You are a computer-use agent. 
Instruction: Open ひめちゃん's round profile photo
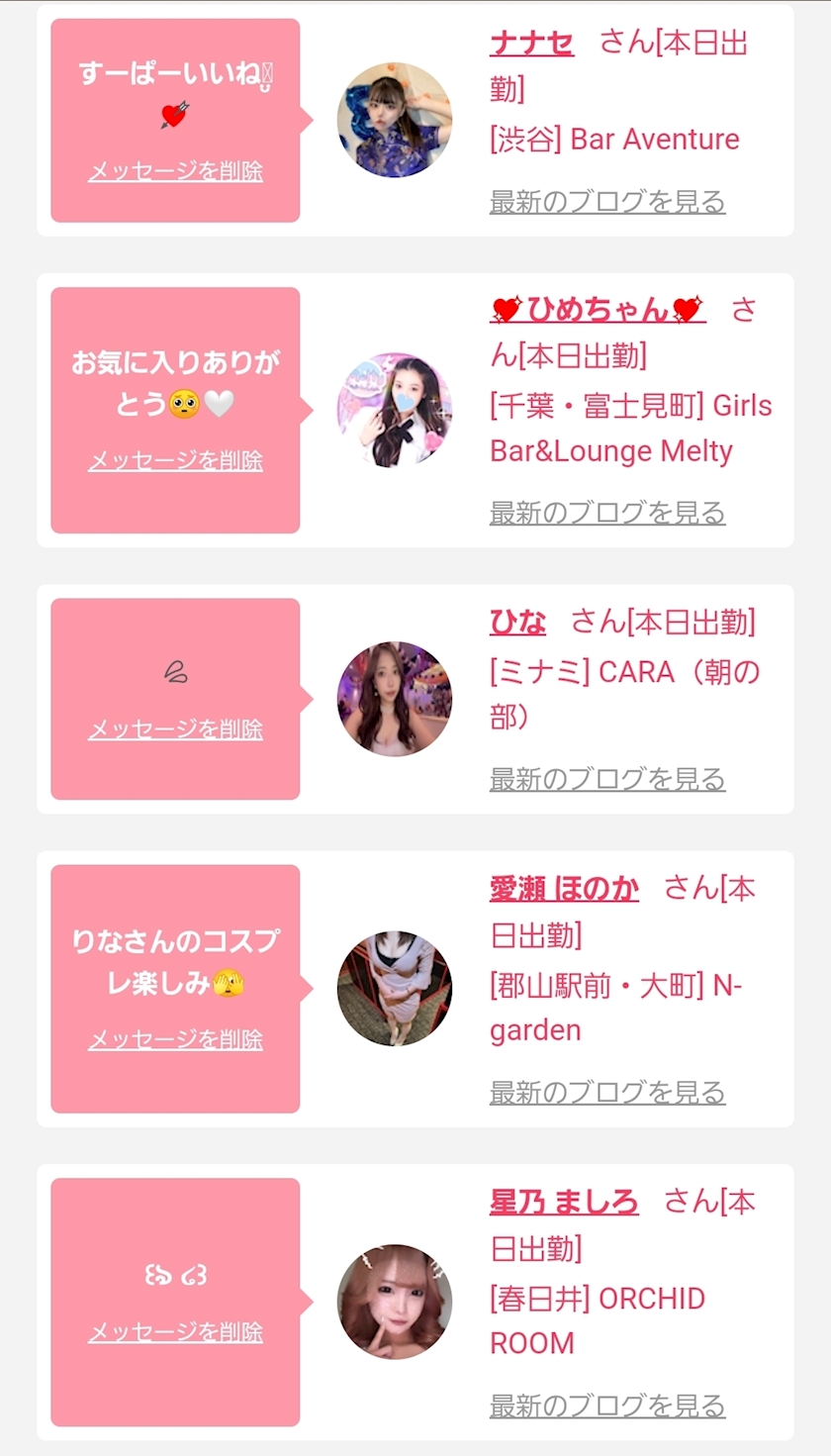395,410
